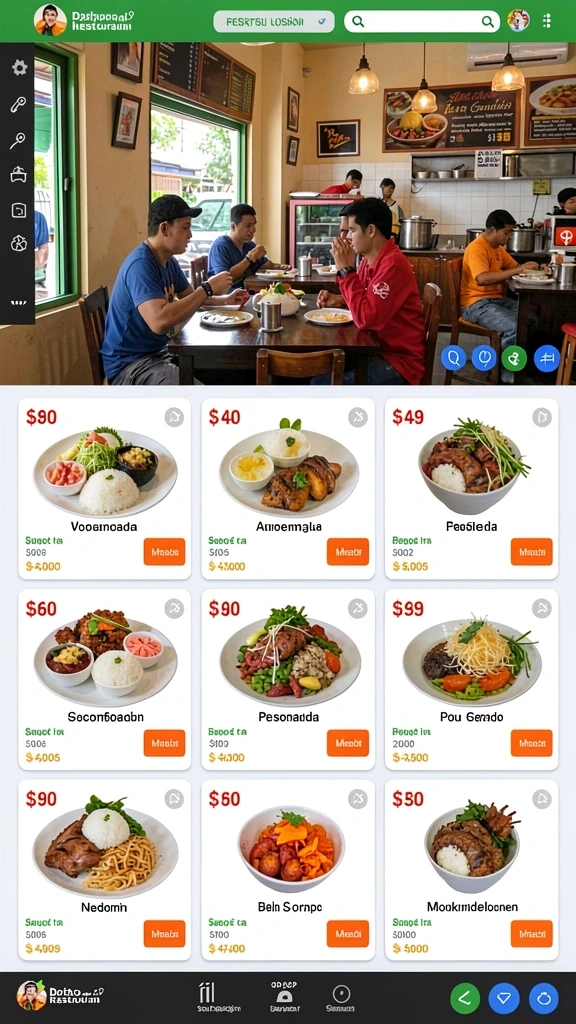The image size is (576, 1024).
Task: Tap the orange button on the Pesonaada card
Action: 347,743
